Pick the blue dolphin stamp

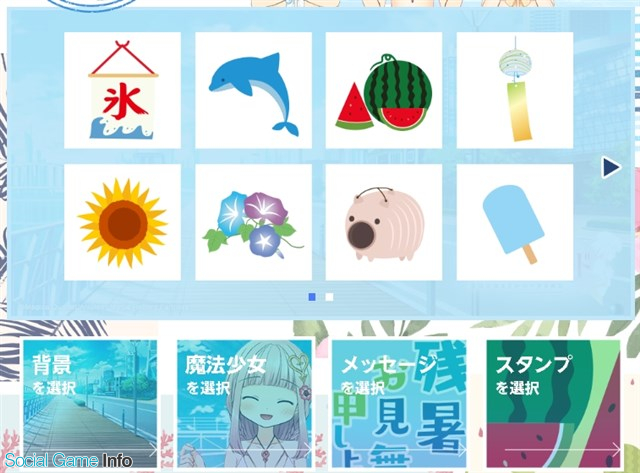[x=253, y=90]
